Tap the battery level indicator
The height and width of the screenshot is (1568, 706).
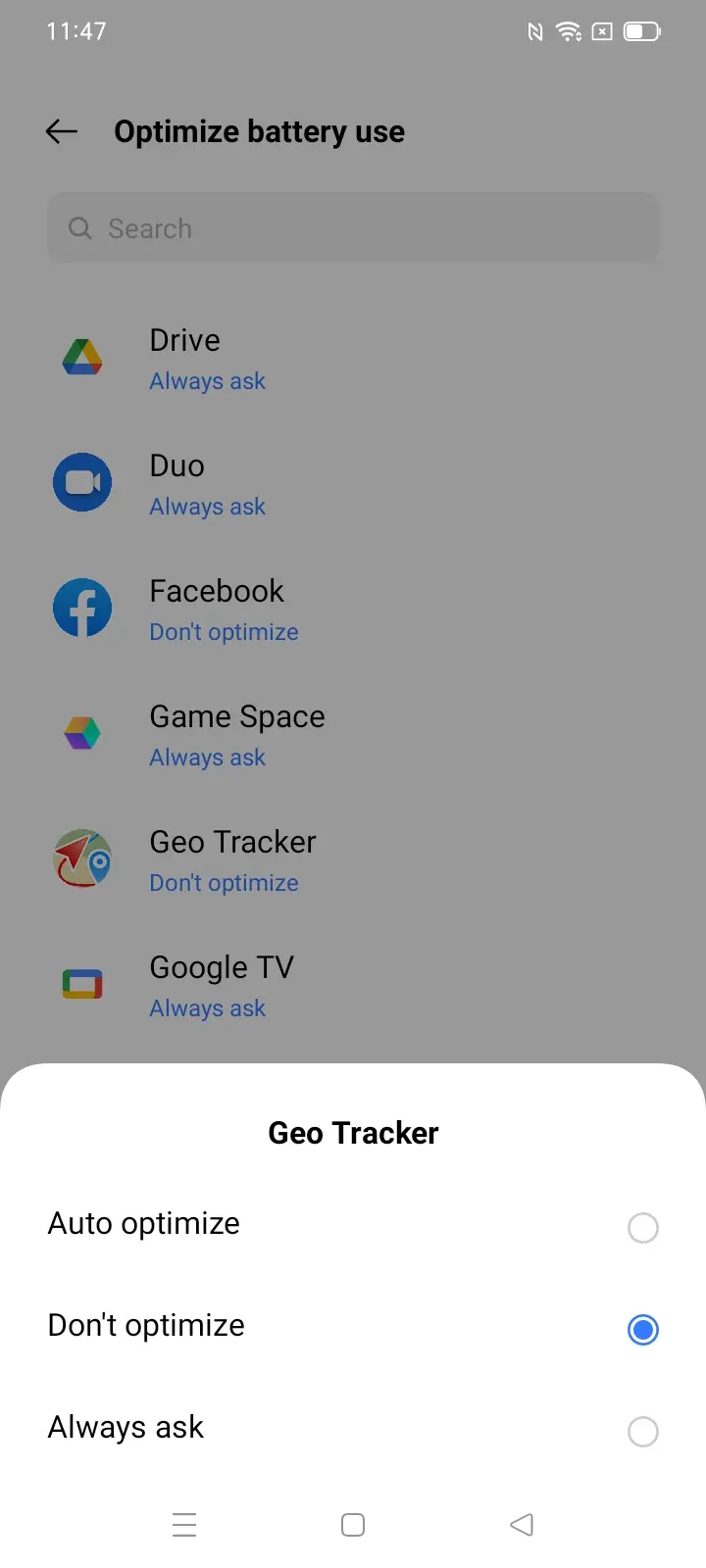[x=642, y=30]
